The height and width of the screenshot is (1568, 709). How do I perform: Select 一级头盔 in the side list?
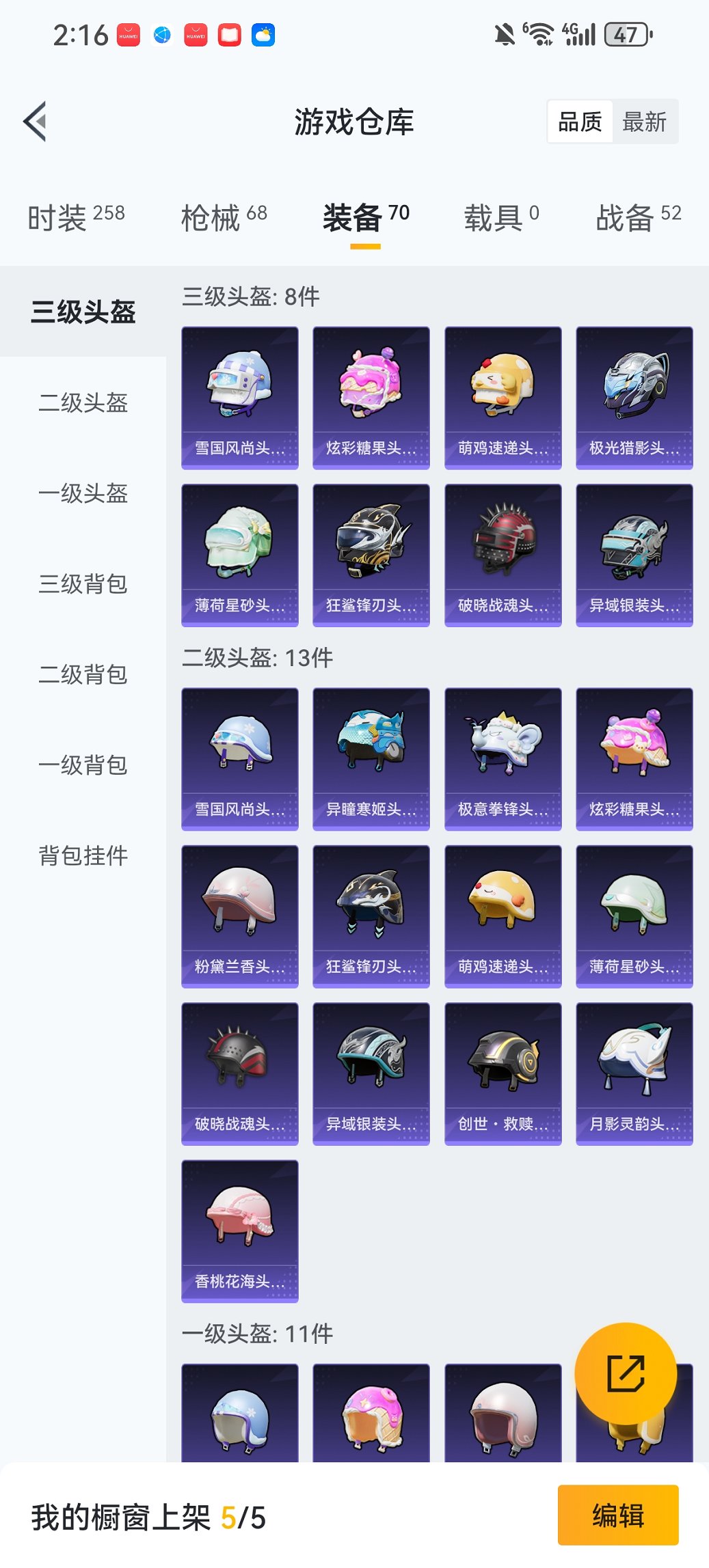pos(83,493)
